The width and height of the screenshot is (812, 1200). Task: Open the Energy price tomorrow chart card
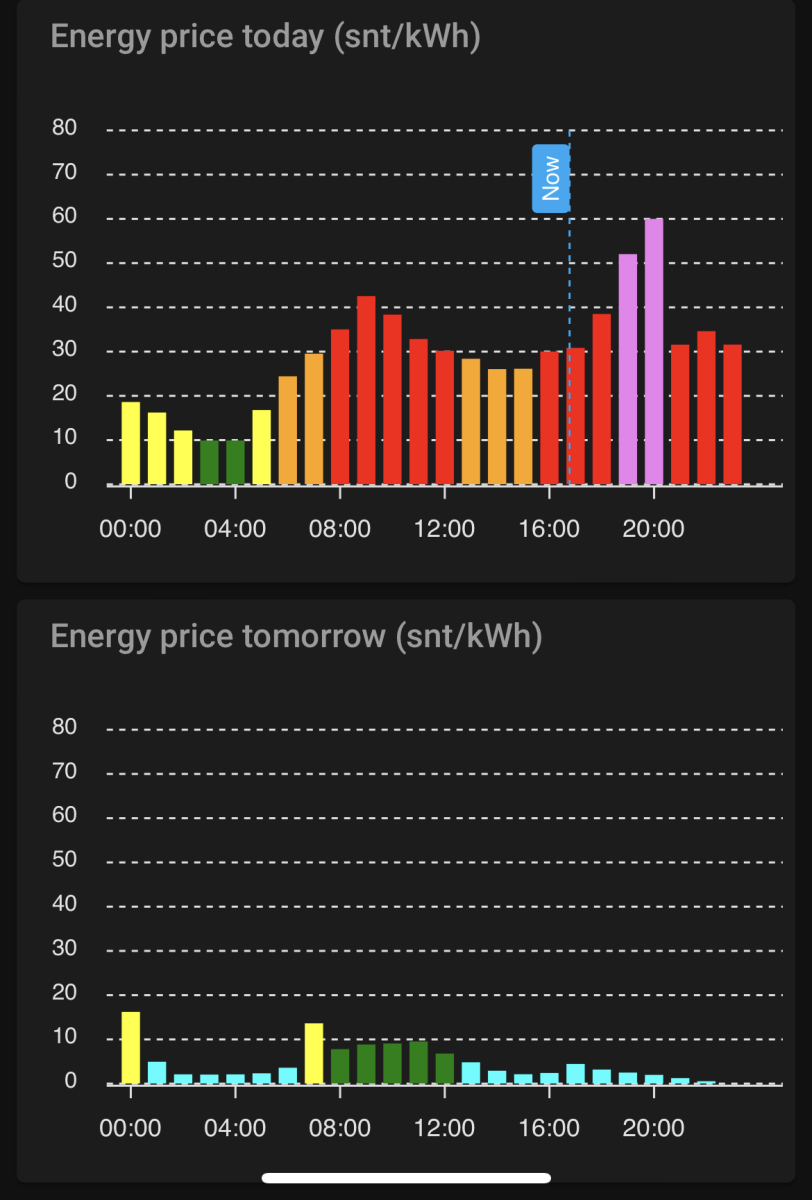pos(296,636)
